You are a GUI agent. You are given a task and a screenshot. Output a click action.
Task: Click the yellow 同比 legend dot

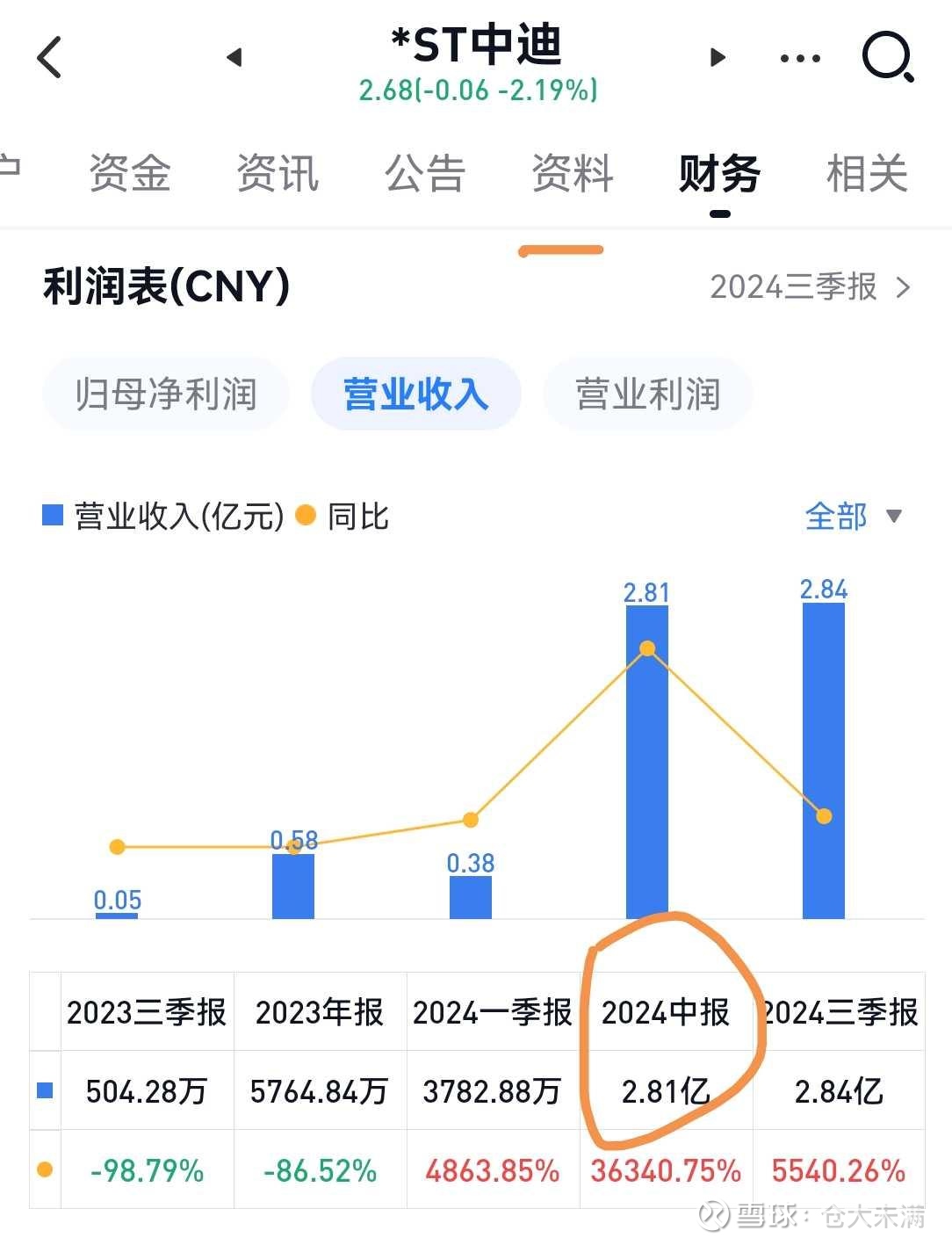tap(306, 518)
